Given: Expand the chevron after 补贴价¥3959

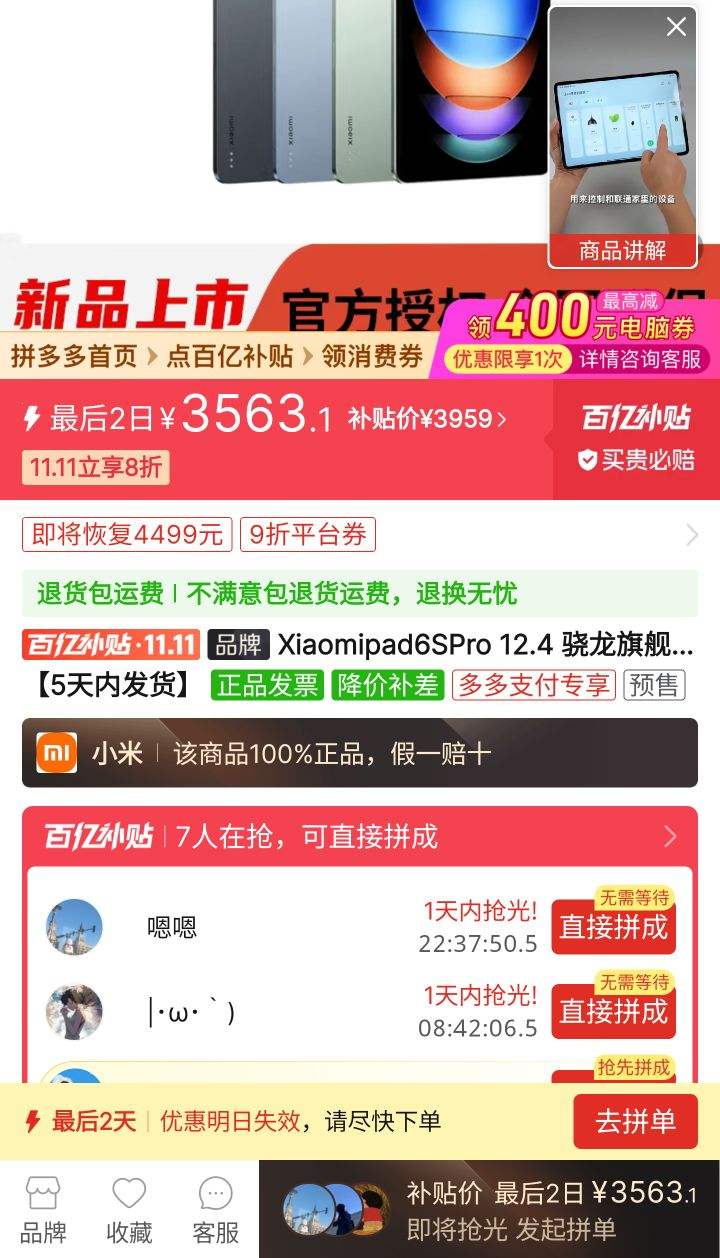Looking at the screenshot, I should pos(498,419).
